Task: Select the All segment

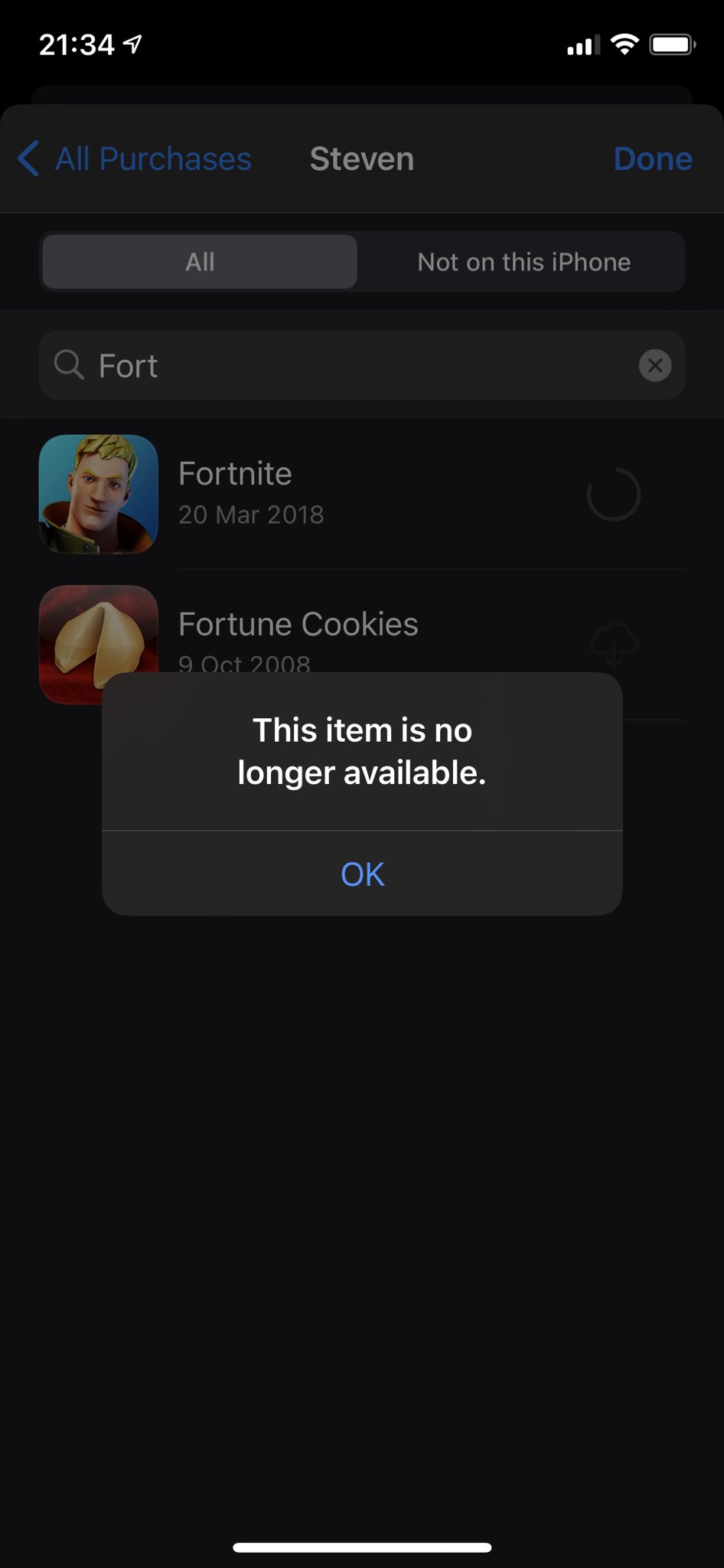Action: (x=200, y=262)
